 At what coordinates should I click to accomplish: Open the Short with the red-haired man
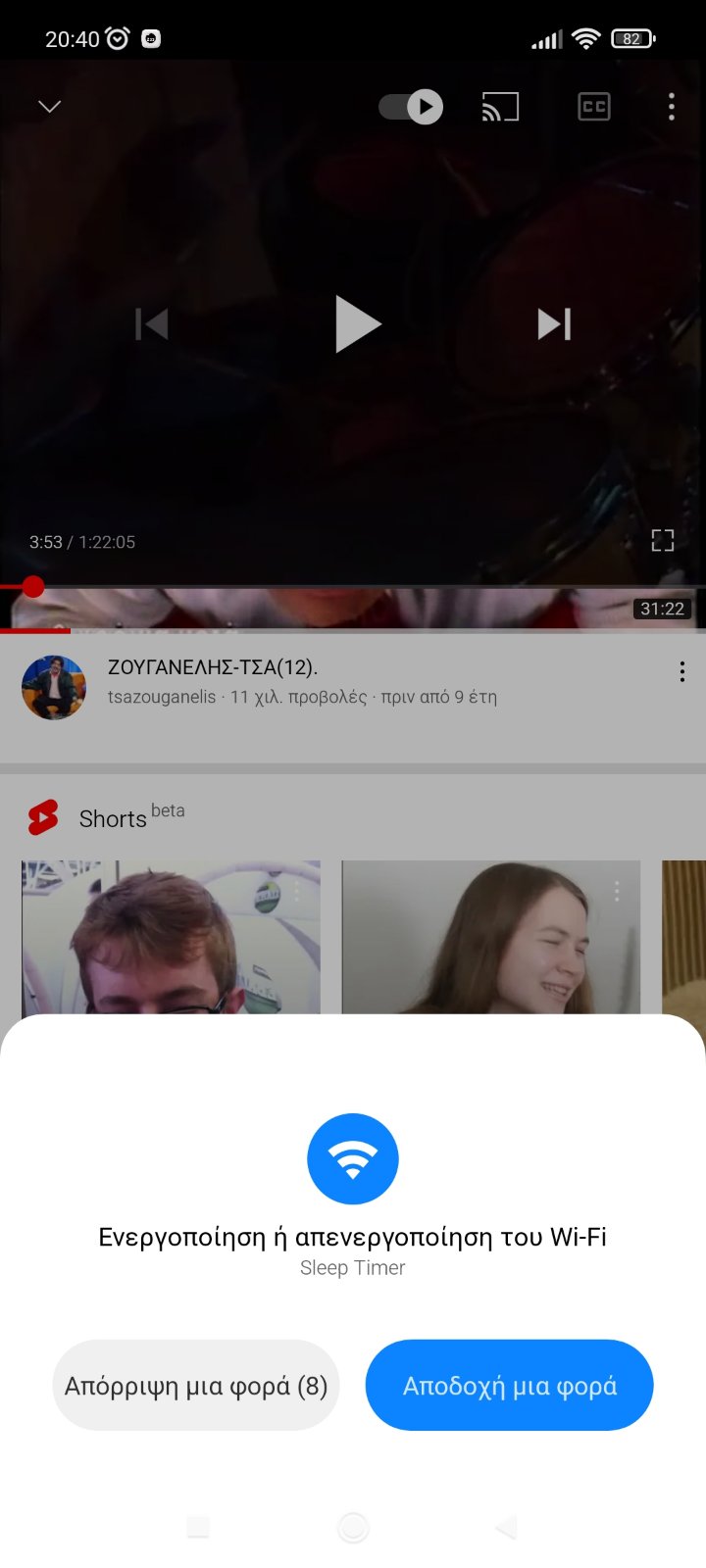[x=171, y=937]
